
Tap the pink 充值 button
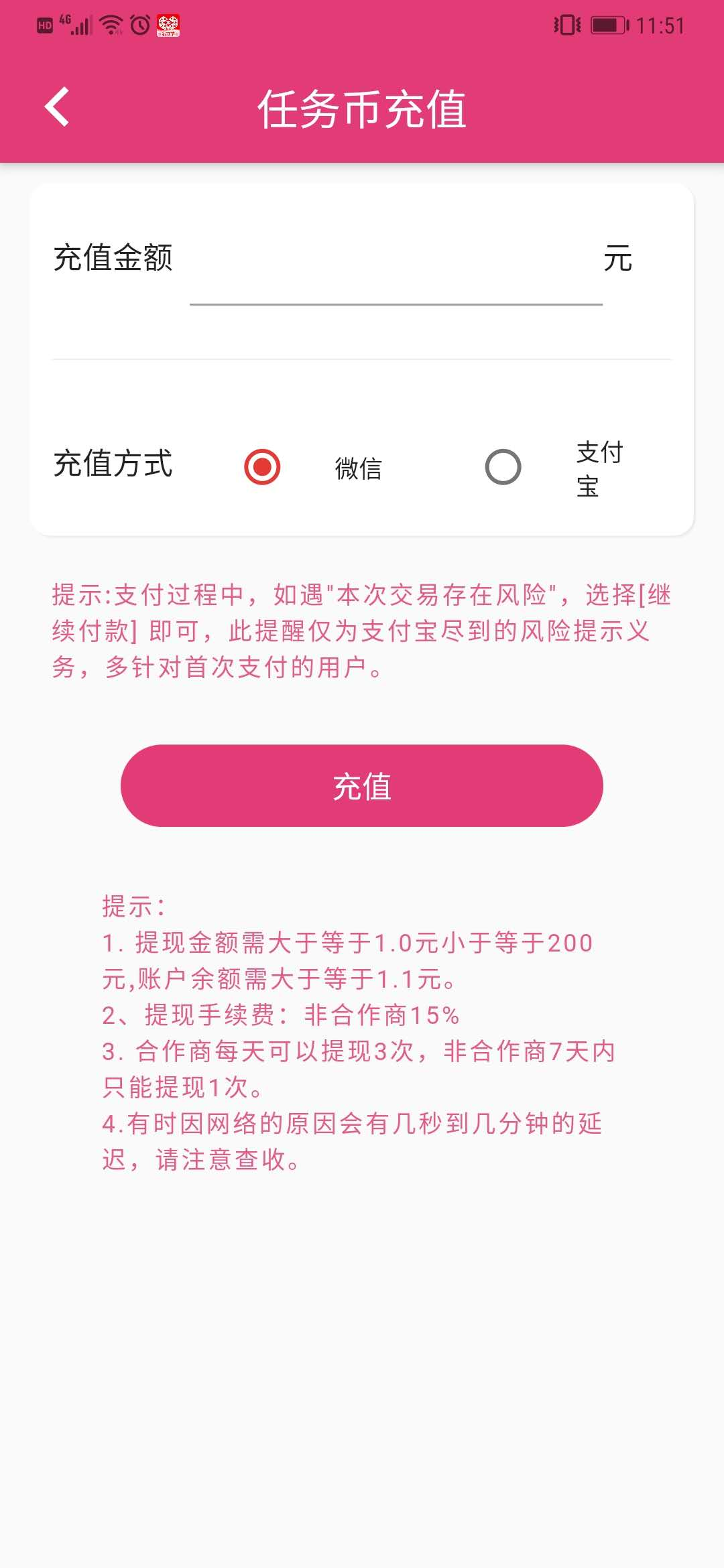362,785
